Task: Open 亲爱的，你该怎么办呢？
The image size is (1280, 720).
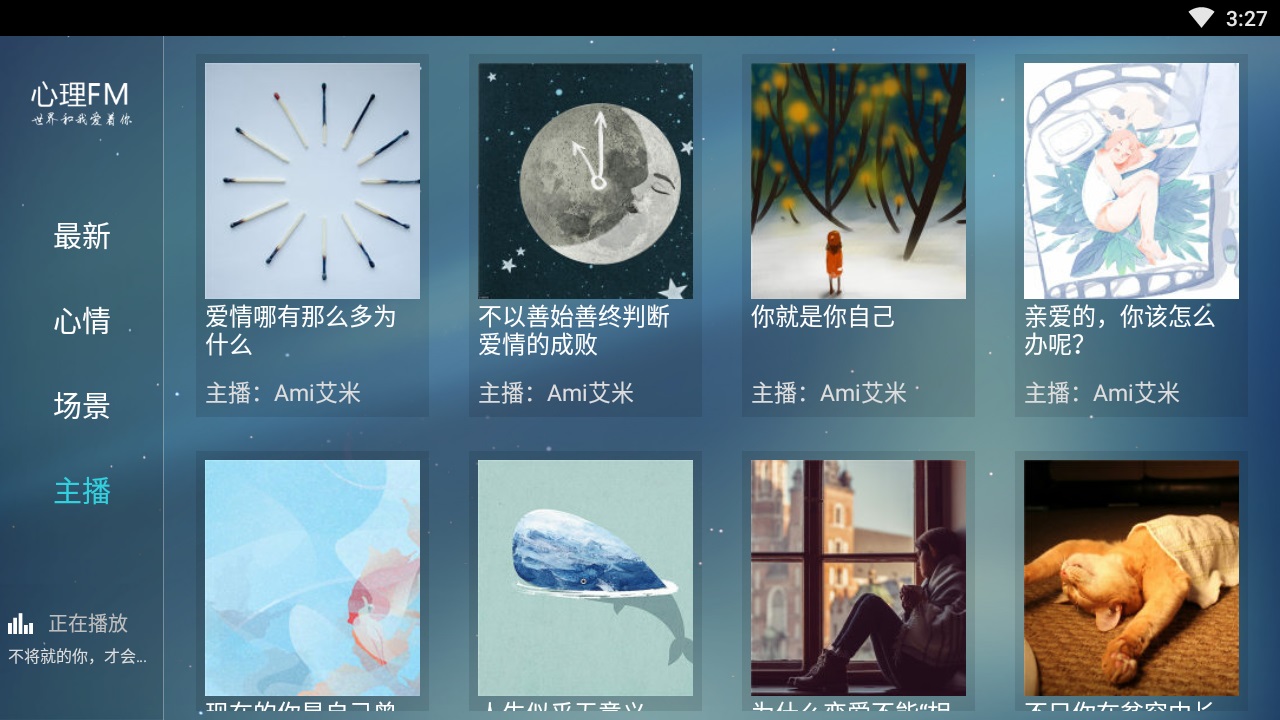Action: 1131,235
